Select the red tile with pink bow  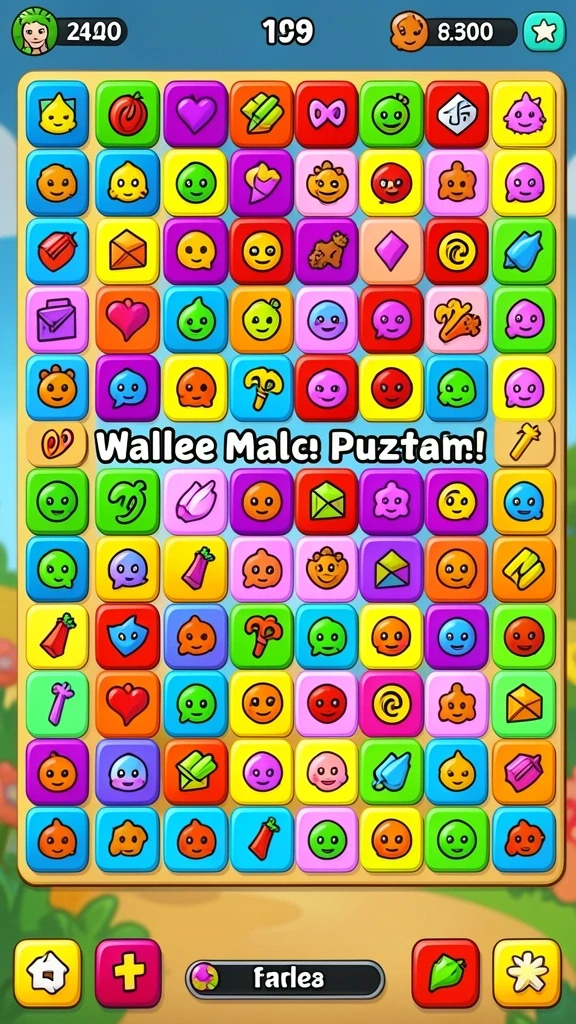(x=326, y=114)
